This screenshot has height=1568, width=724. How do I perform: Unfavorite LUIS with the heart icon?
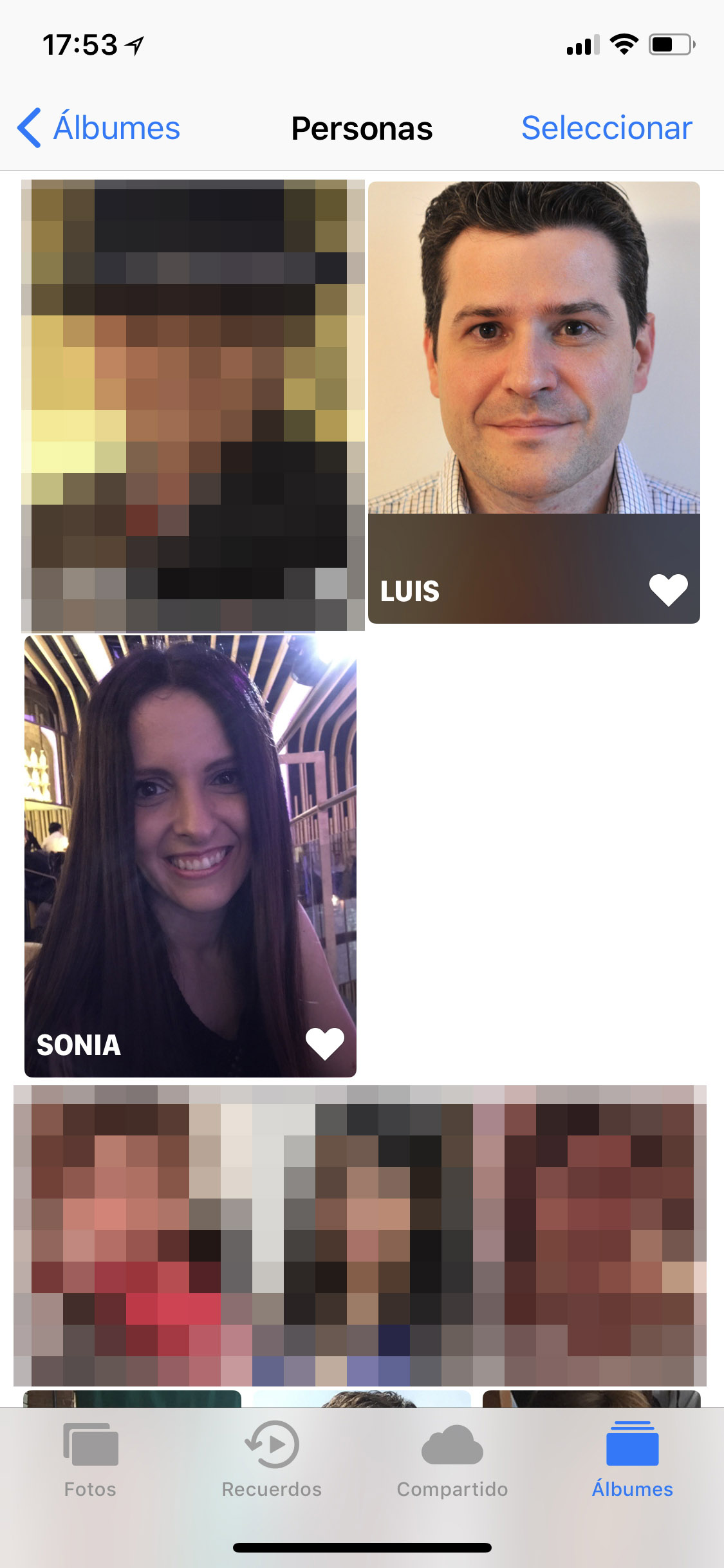coord(668,590)
